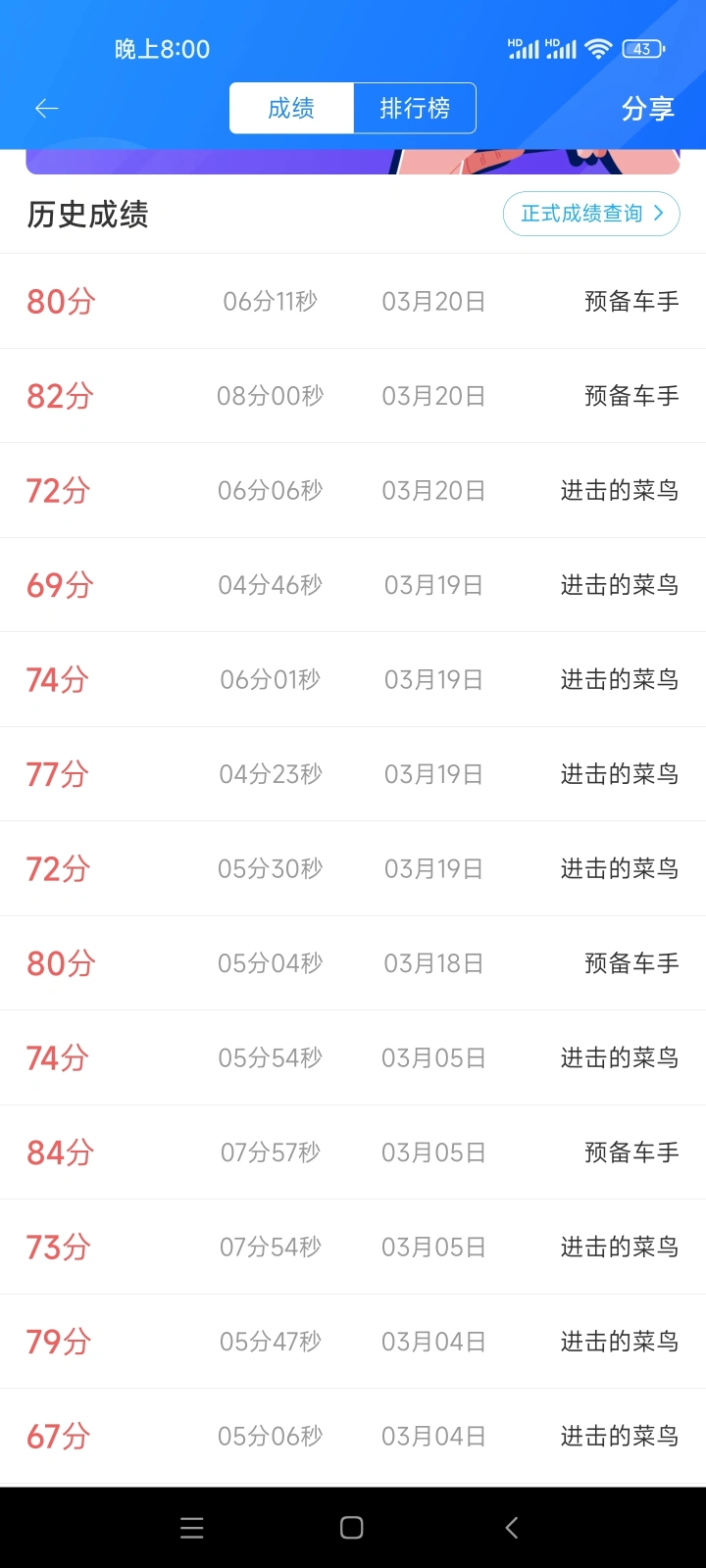Open the 69分 result with 04分46秒
This screenshot has width=706, height=1568.
point(353,585)
